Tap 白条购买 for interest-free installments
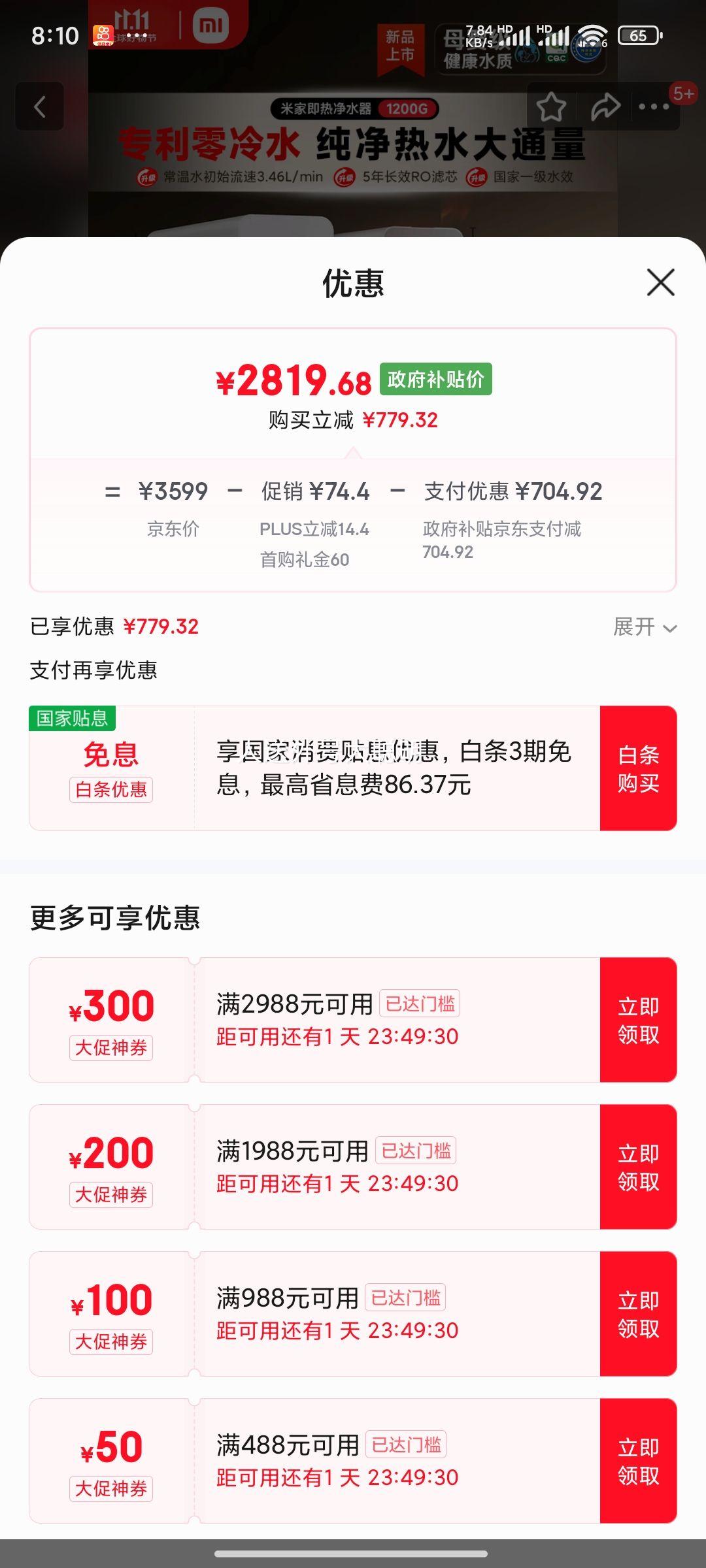Screen dimensions: 706x1568 [x=638, y=768]
